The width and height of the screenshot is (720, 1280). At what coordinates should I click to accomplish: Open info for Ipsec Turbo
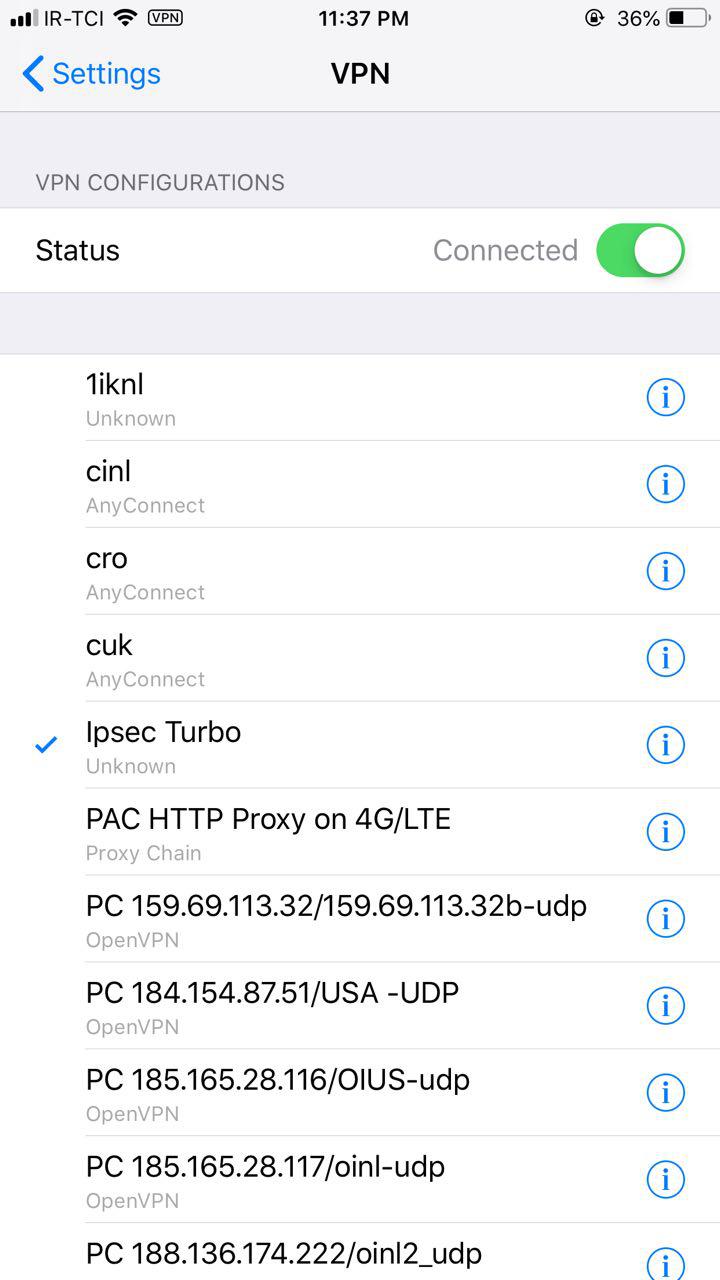(665, 745)
